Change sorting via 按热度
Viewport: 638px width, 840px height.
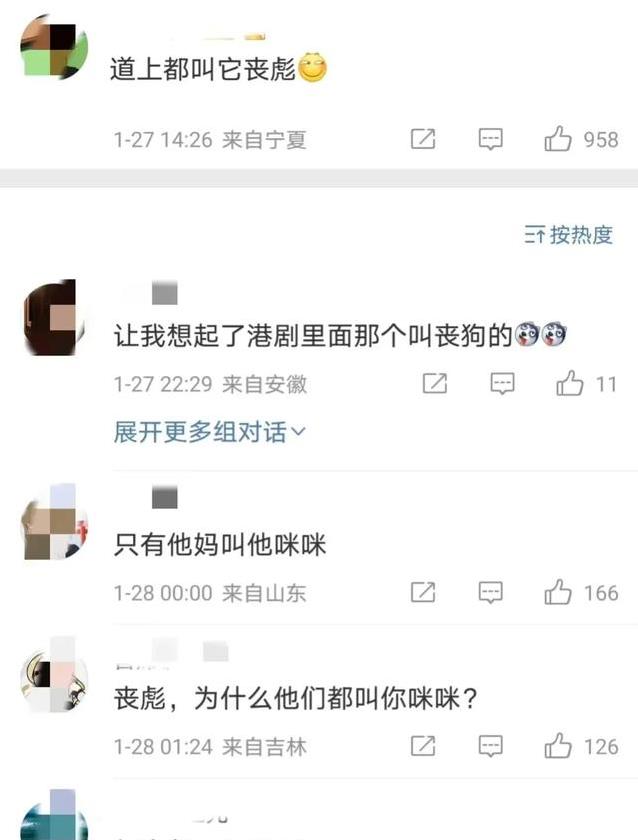click(569, 235)
